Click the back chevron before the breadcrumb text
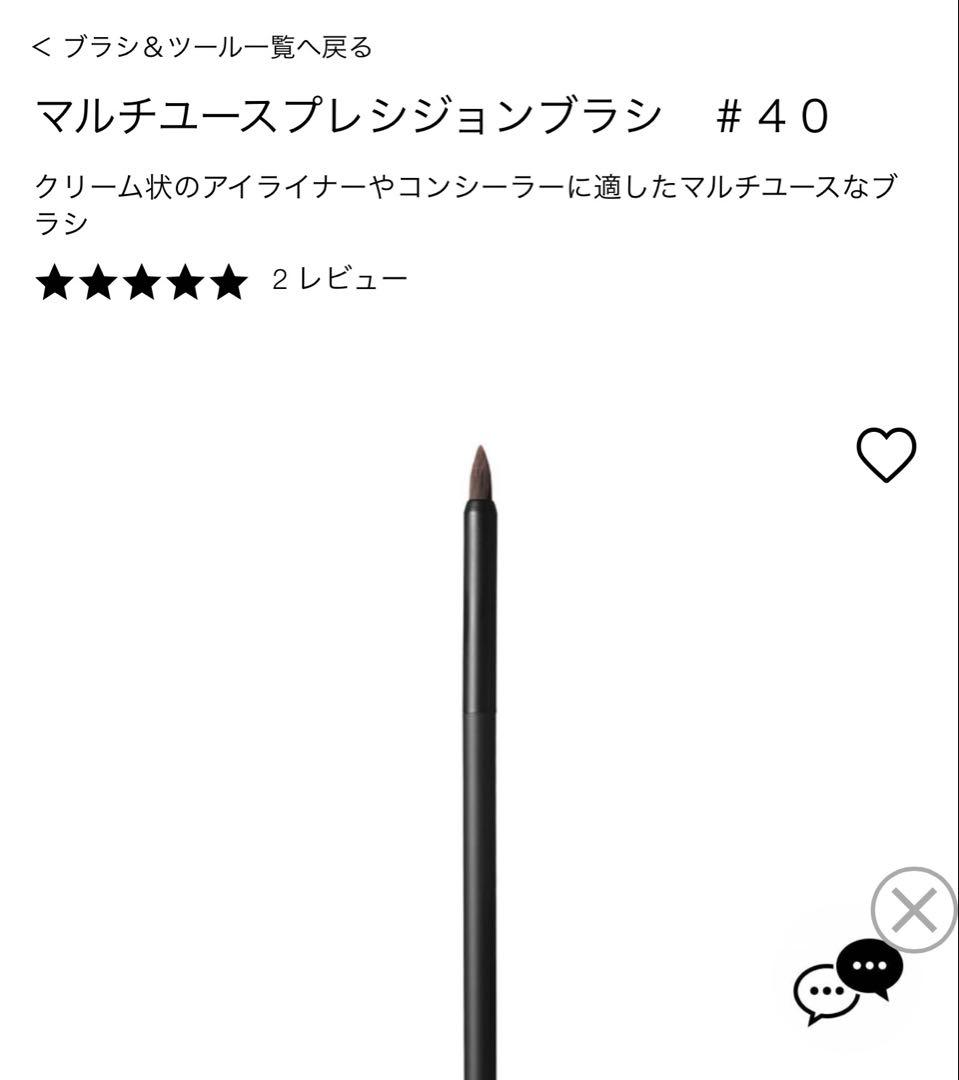The image size is (959, 1080). [44, 44]
